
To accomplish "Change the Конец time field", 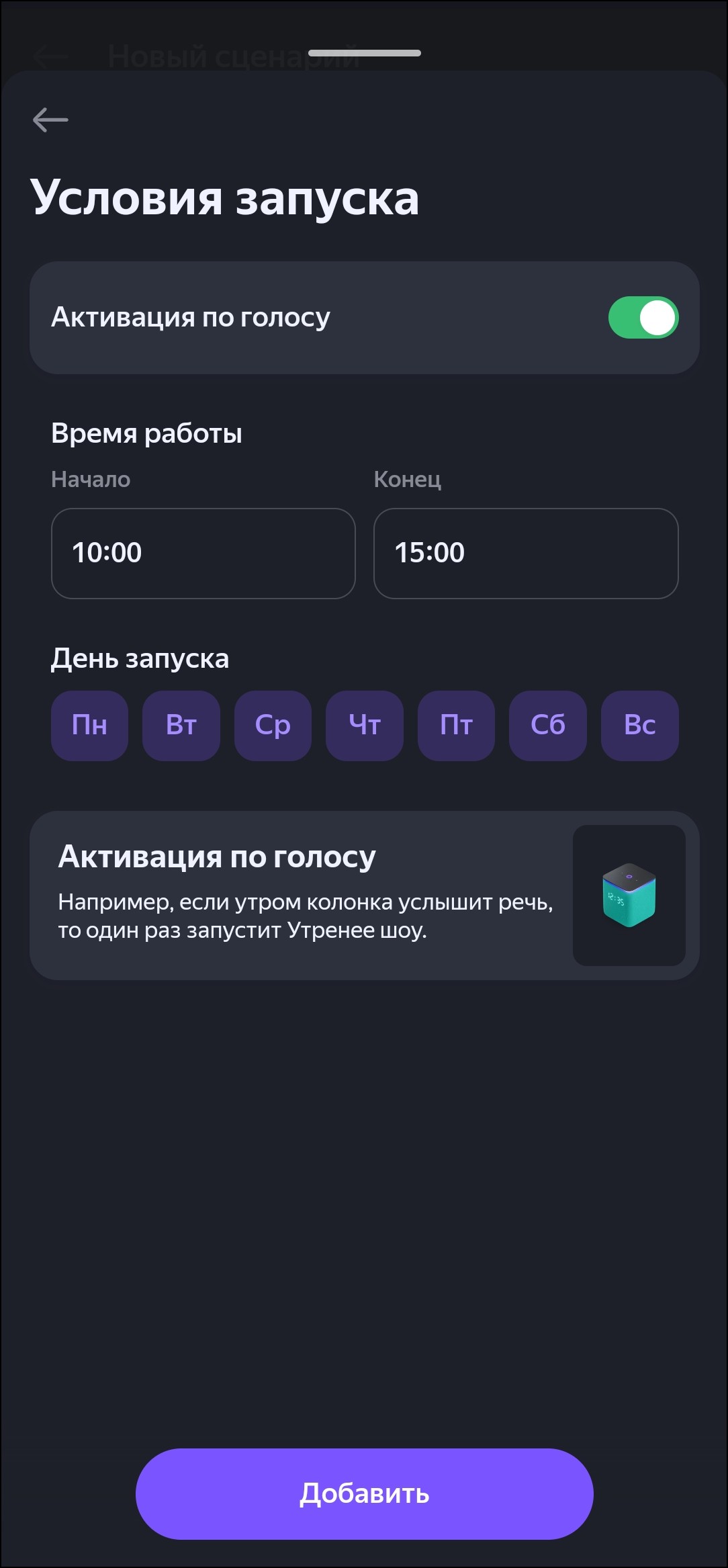I will click(525, 553).
